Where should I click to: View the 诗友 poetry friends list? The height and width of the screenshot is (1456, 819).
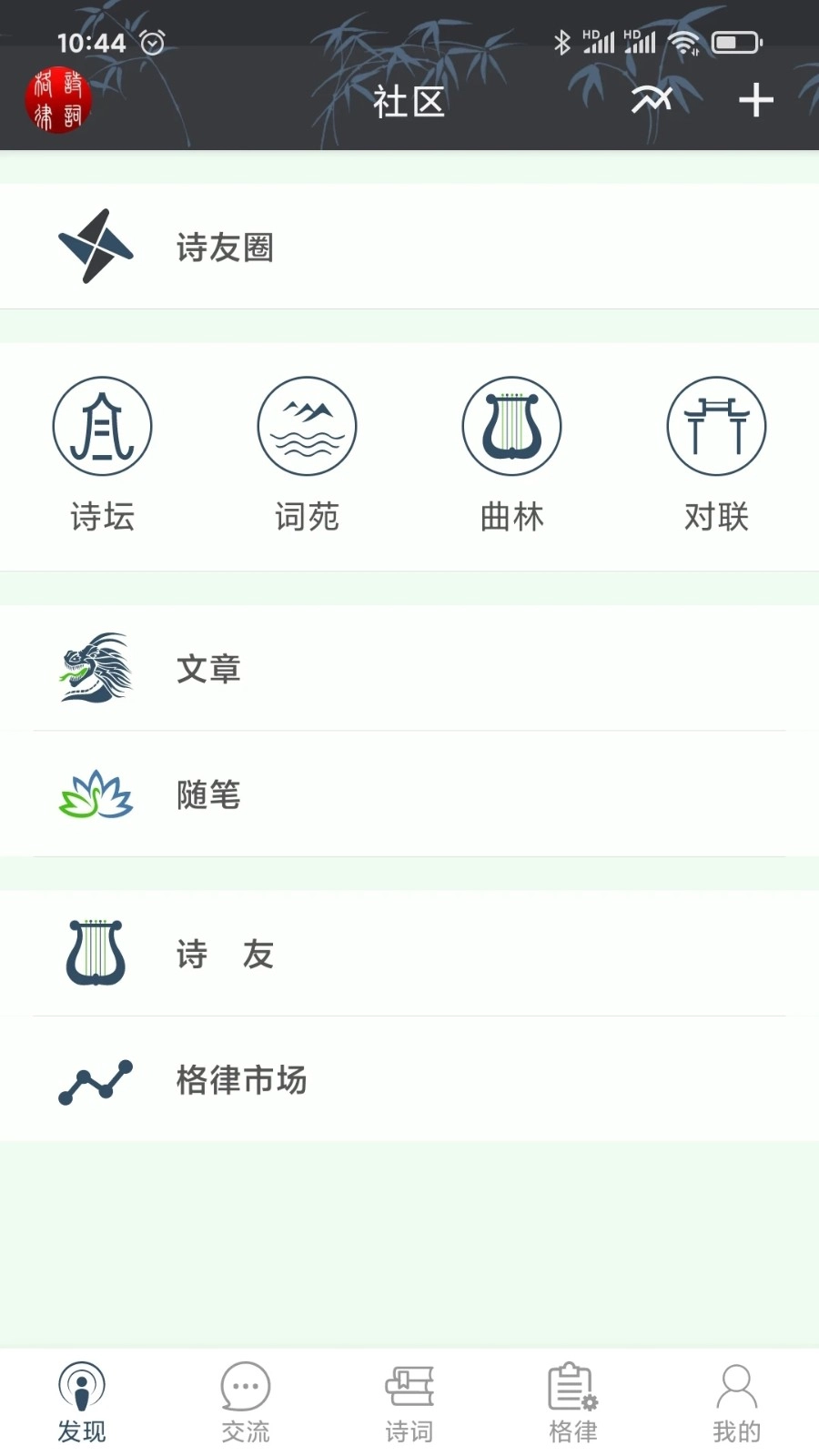pos(409,954)
